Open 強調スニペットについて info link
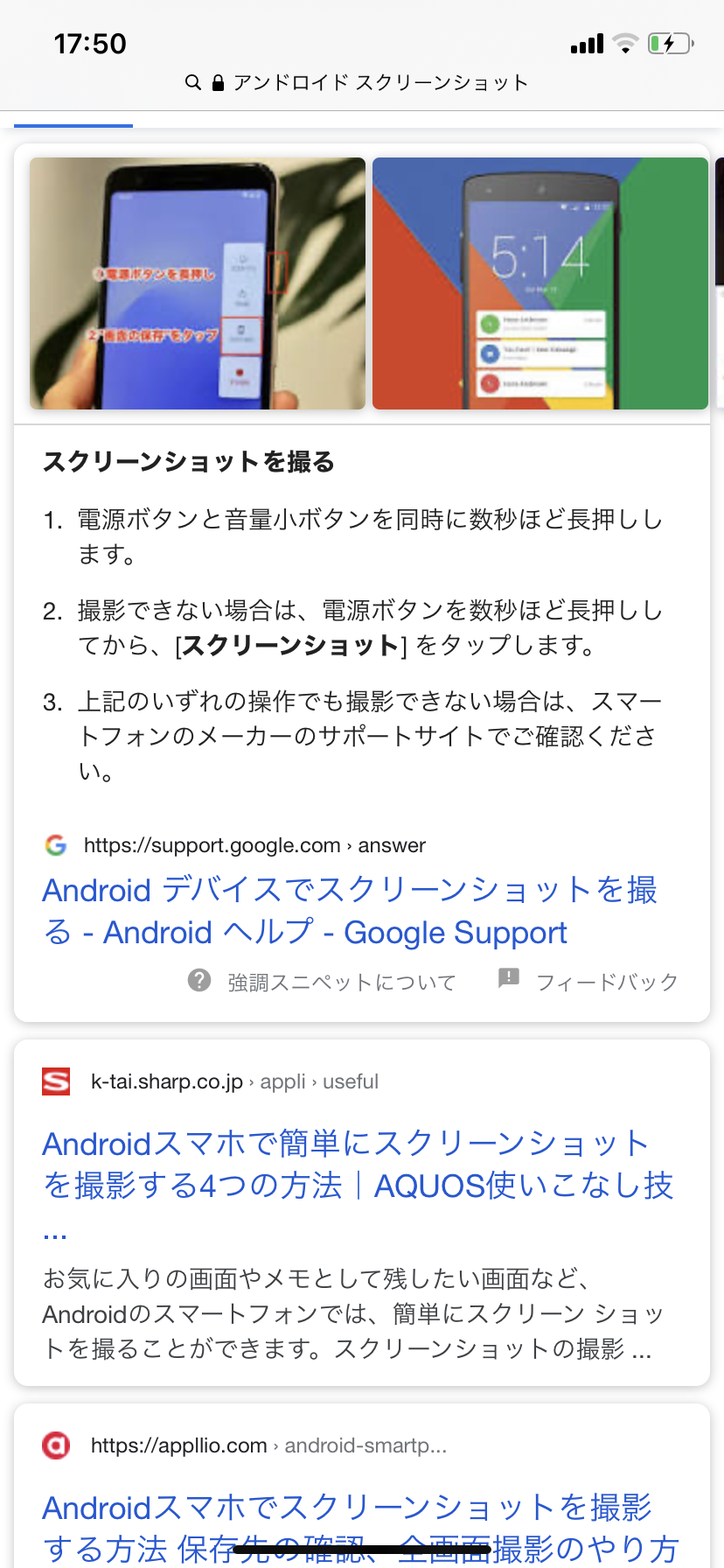The height and width of the screenshot is (1568, 724). (322, 982)
